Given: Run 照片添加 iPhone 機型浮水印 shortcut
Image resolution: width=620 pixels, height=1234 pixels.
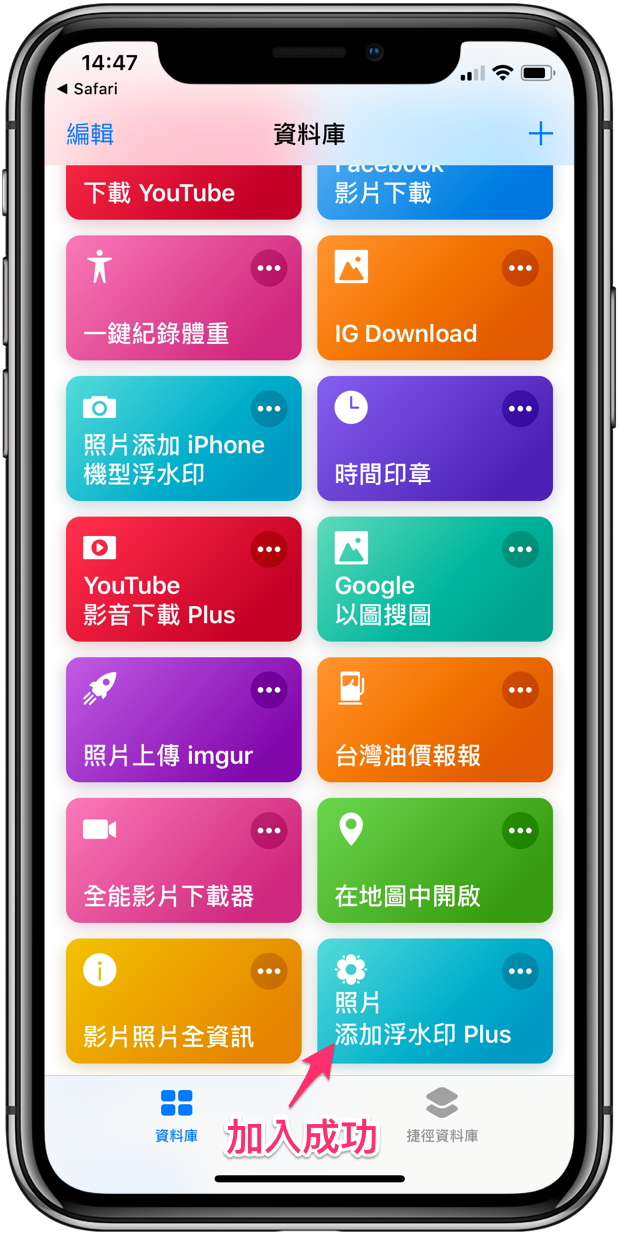Looking at the screenshot, I should point(160,450).
